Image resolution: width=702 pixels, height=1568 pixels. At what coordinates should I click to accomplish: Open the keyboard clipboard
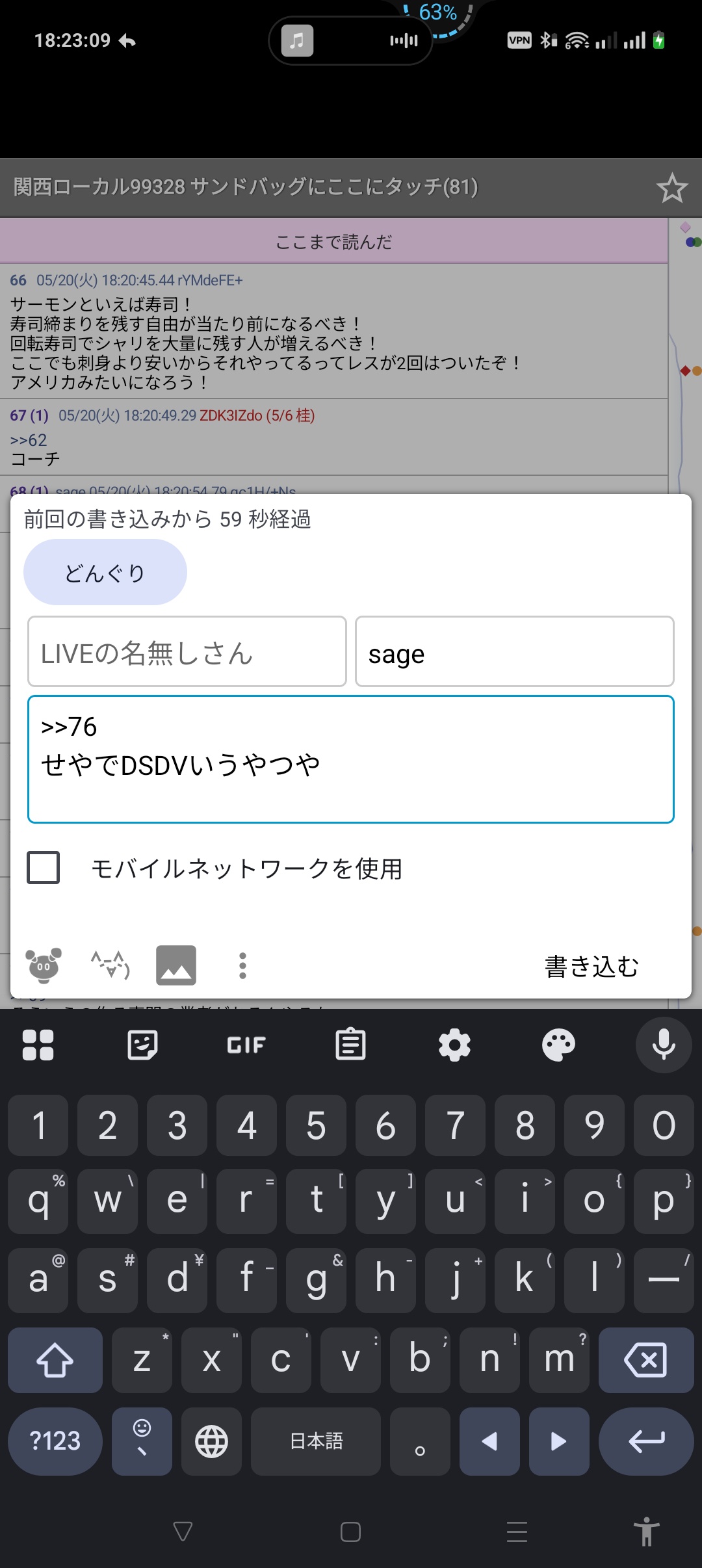tap(350, 1045)
